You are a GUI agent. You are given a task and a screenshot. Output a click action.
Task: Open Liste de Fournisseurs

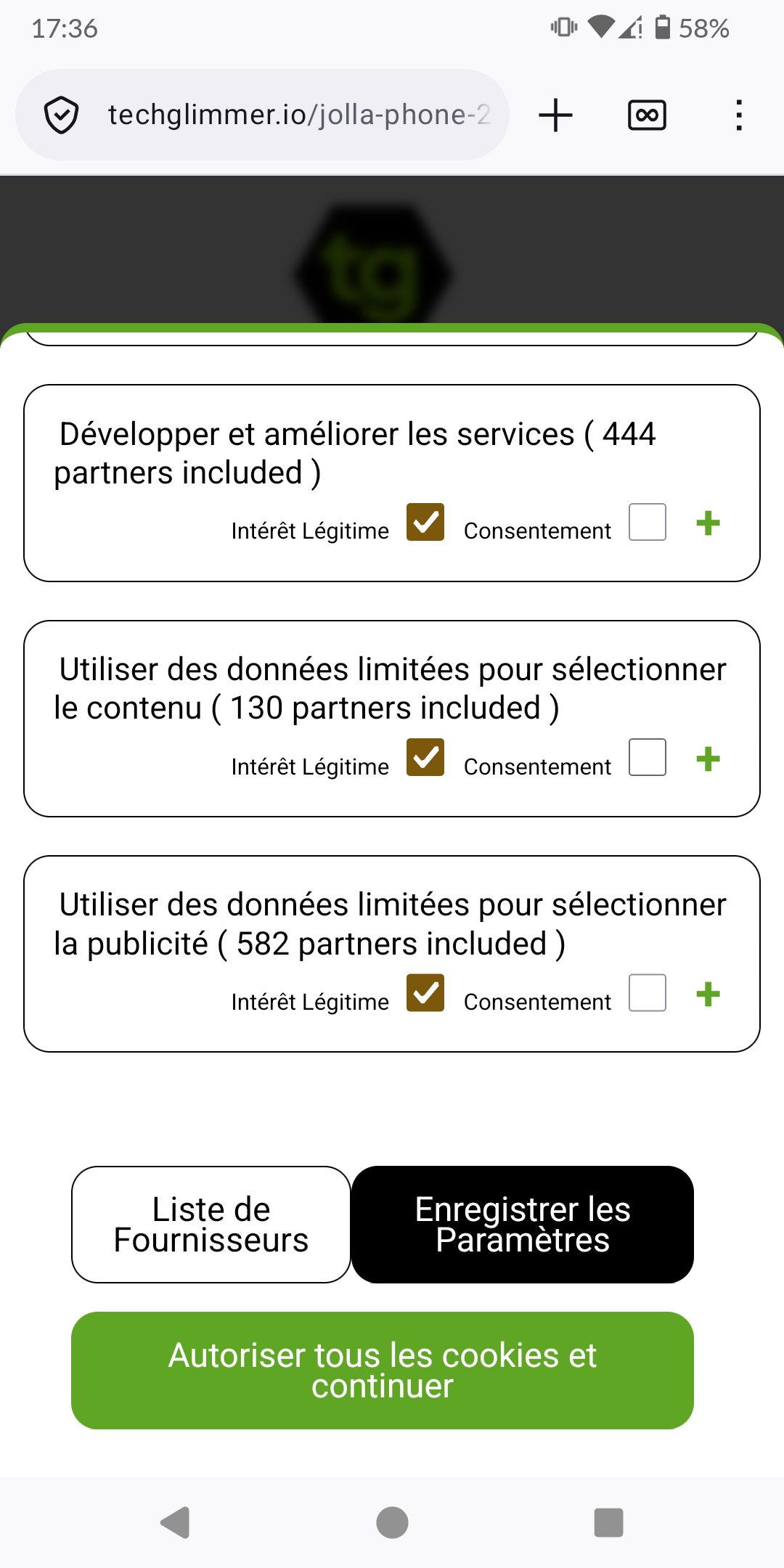(210, 1224)
